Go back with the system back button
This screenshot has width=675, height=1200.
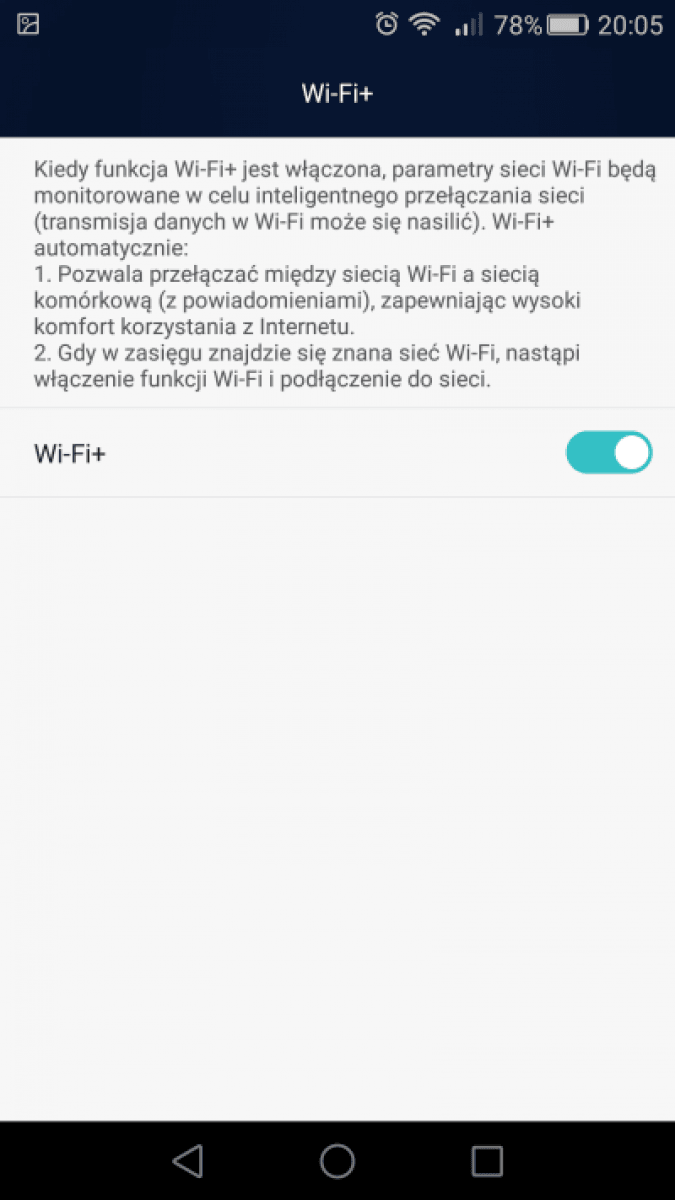click(x=188, y=1160)
